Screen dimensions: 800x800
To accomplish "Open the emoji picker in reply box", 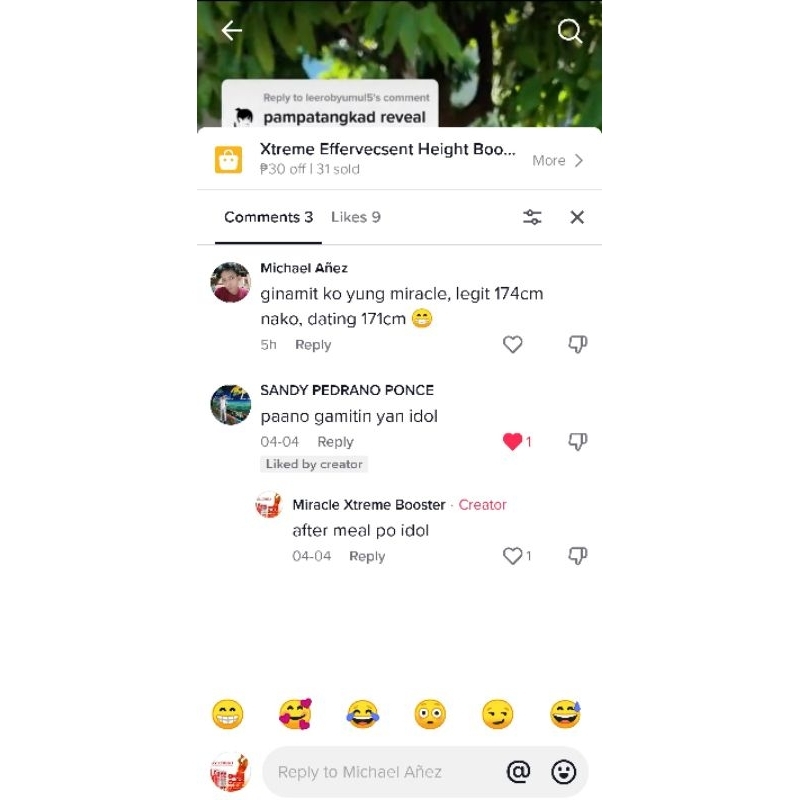I will click(564, 771).
